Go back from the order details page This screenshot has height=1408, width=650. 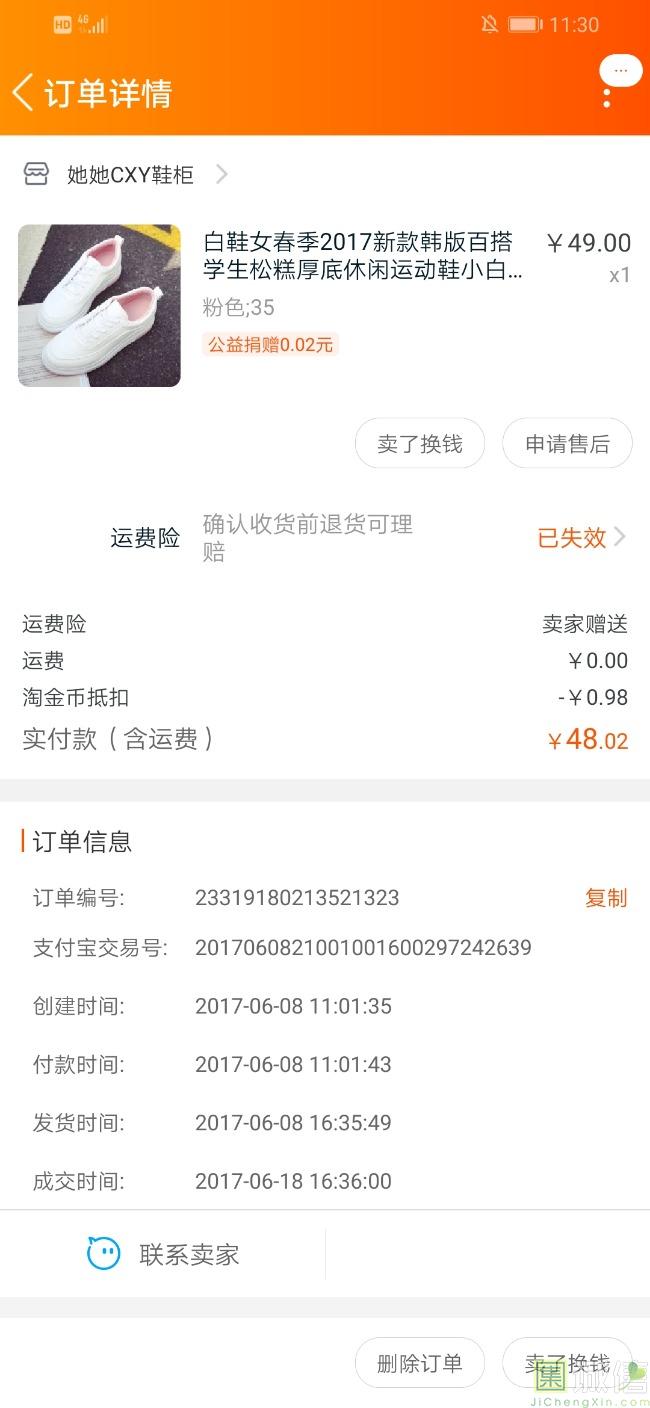tap(24, 93)
